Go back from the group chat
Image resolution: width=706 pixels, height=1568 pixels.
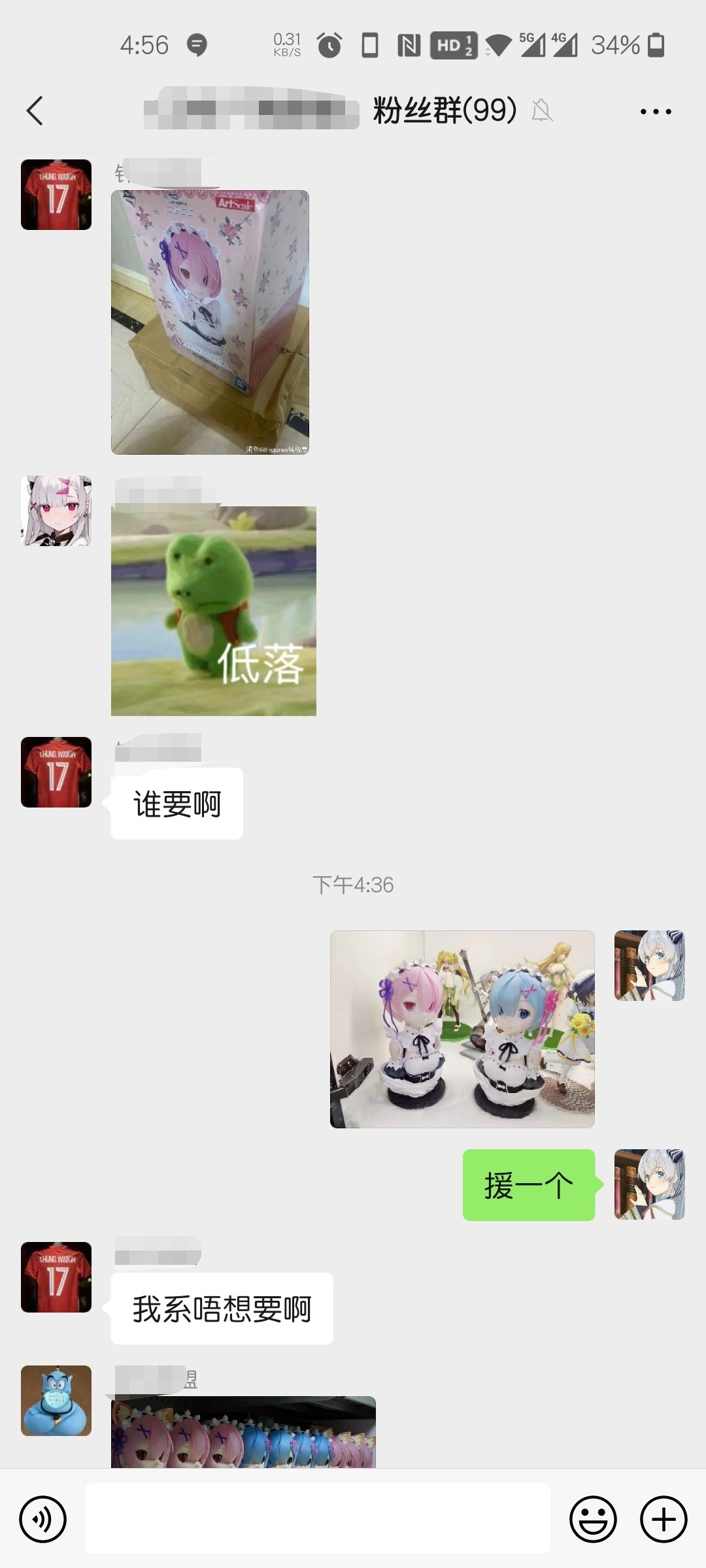[x=35, y=110]
